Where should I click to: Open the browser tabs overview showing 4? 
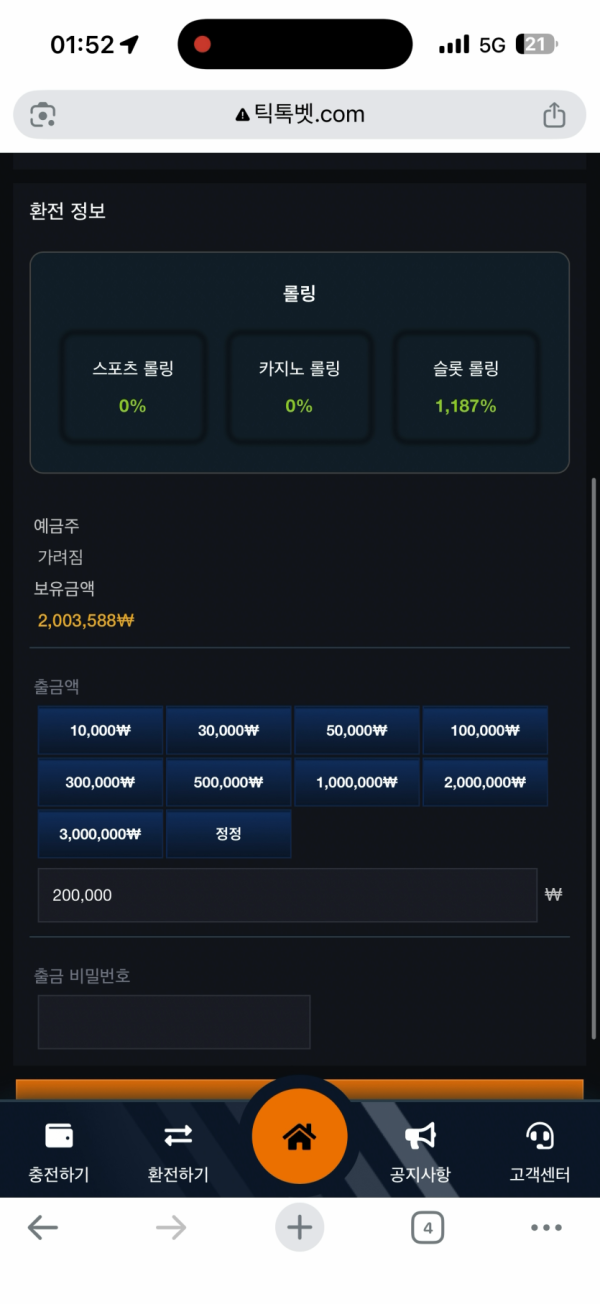click(427, 1227)
